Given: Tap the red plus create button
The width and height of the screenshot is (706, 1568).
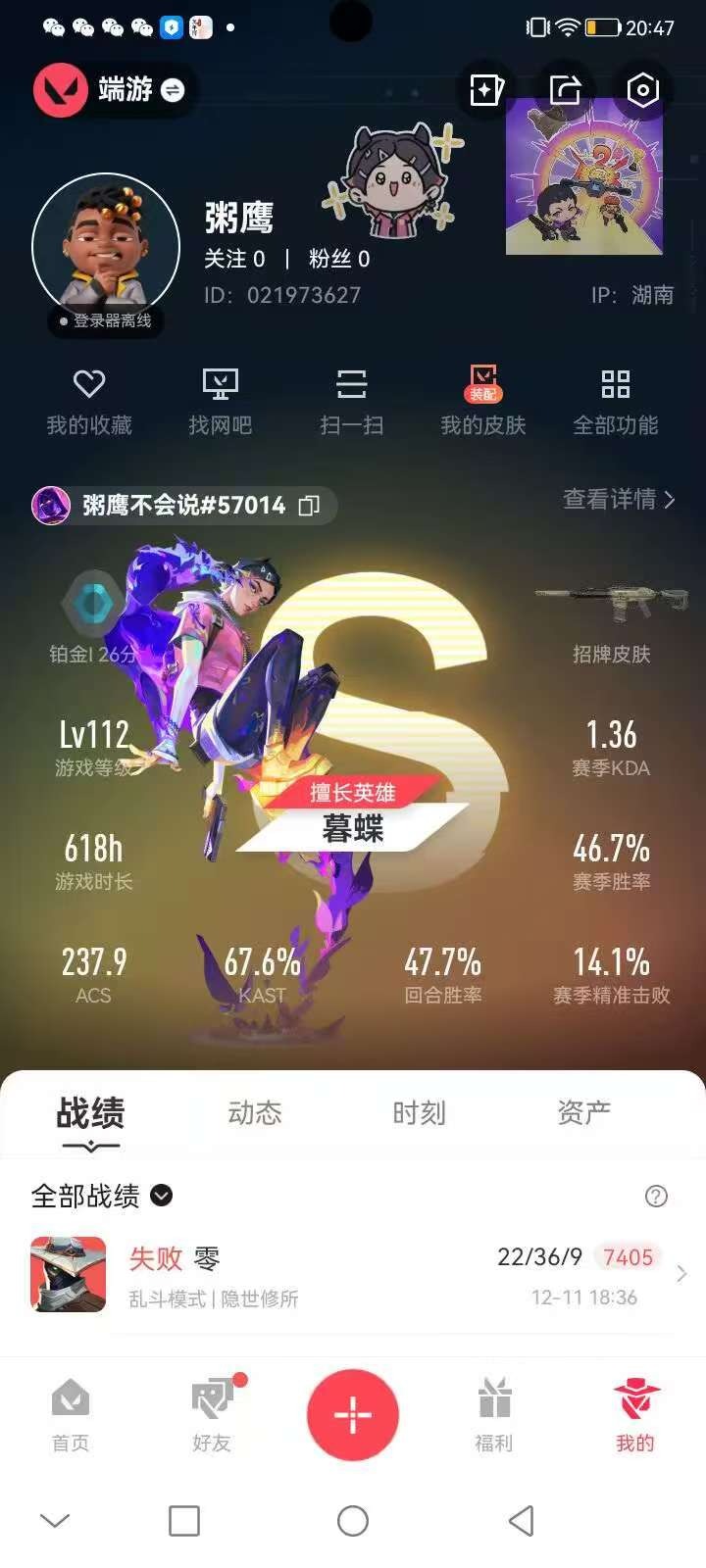Looking at the screenshot, I should point(353,1415).
